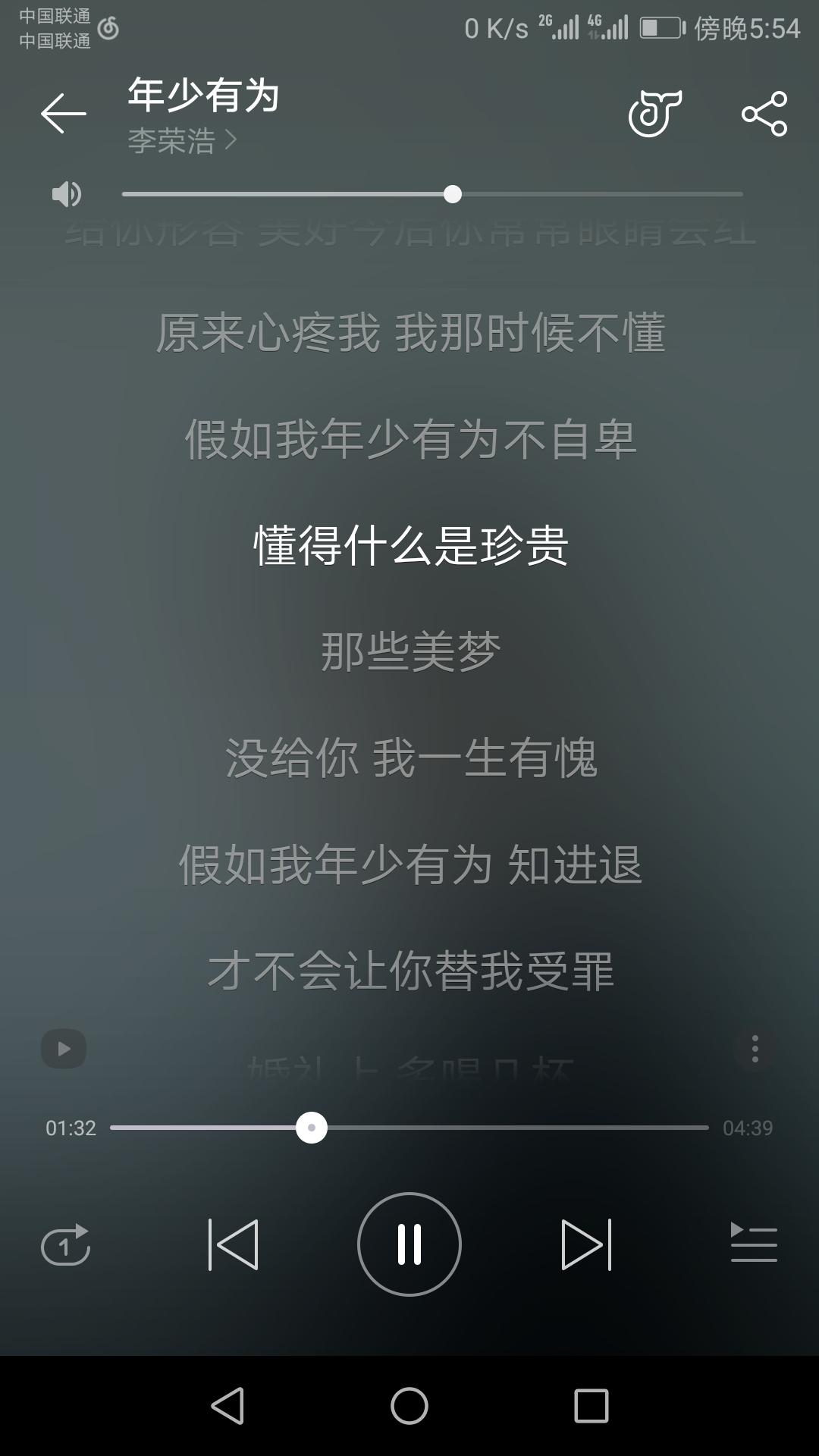Pause the current song

tap(409, 1244)
